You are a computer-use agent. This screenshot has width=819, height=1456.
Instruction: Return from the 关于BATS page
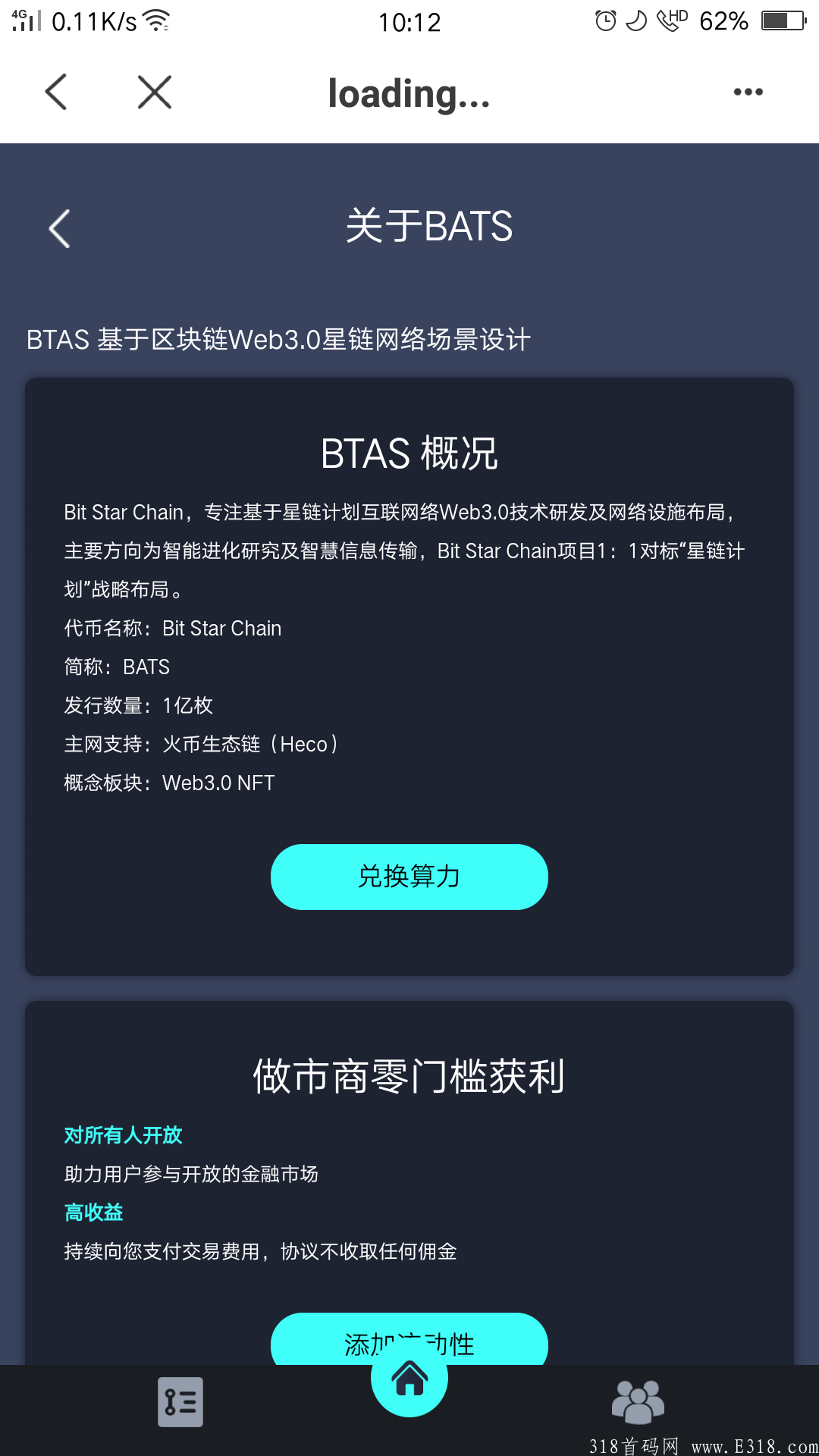pos(59,228)
